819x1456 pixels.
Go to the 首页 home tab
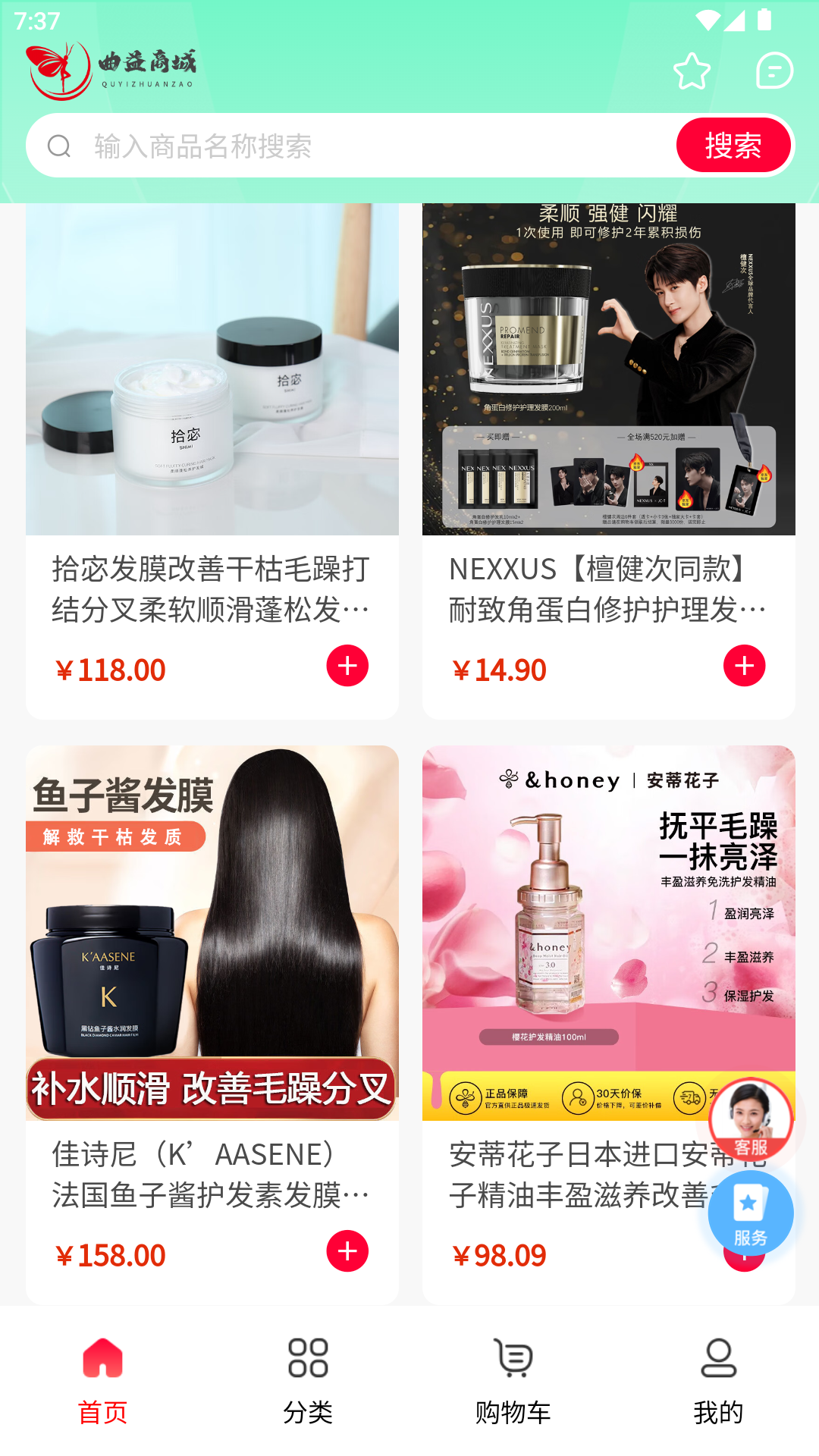tap(102, 1379)
